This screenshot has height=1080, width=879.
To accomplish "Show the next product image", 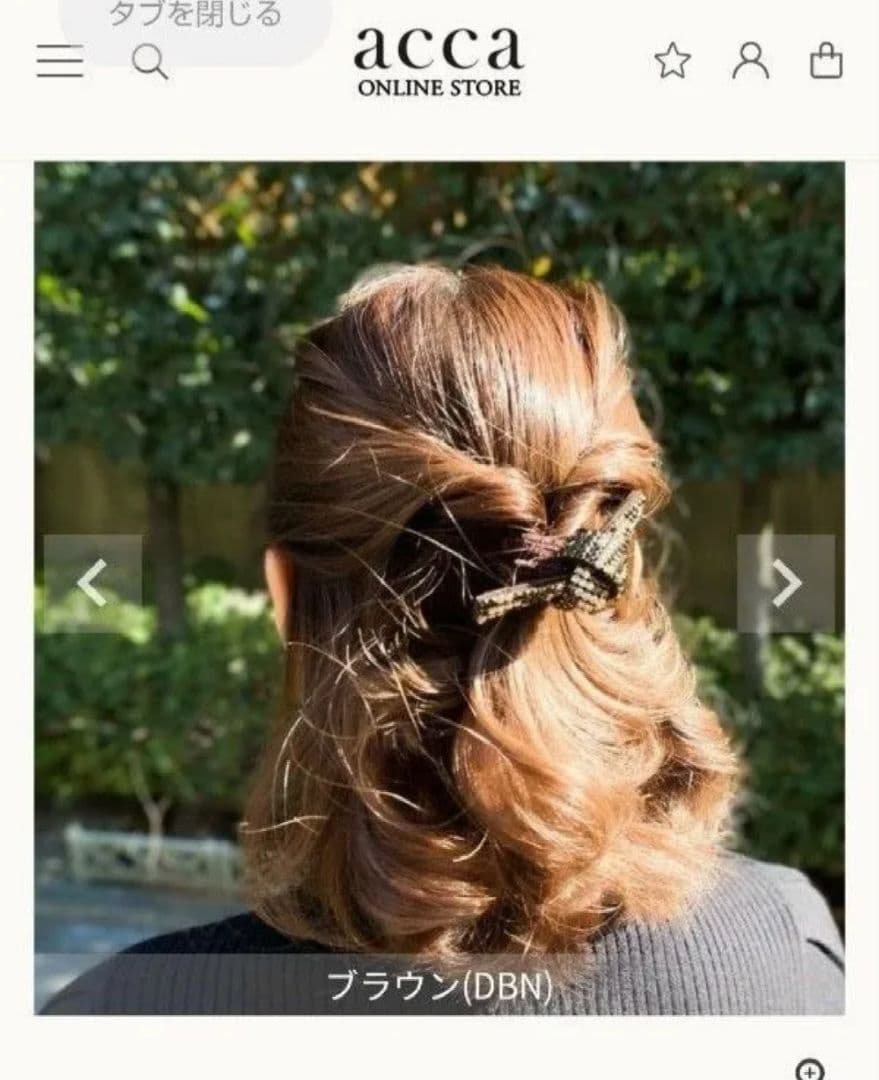I will (x=786, y=583).
